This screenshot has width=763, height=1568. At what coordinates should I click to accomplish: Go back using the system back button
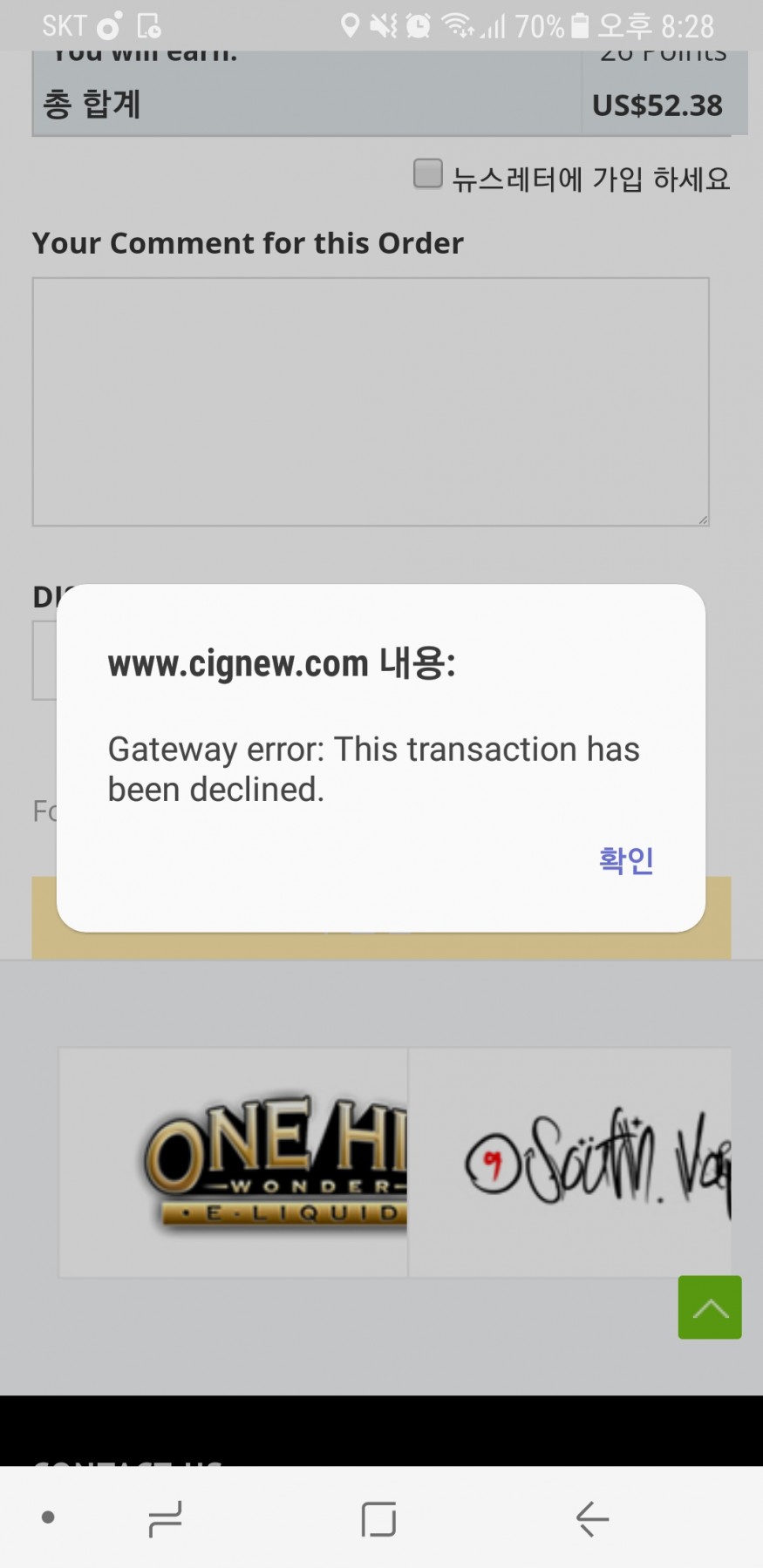click(x=592, y=1519)
